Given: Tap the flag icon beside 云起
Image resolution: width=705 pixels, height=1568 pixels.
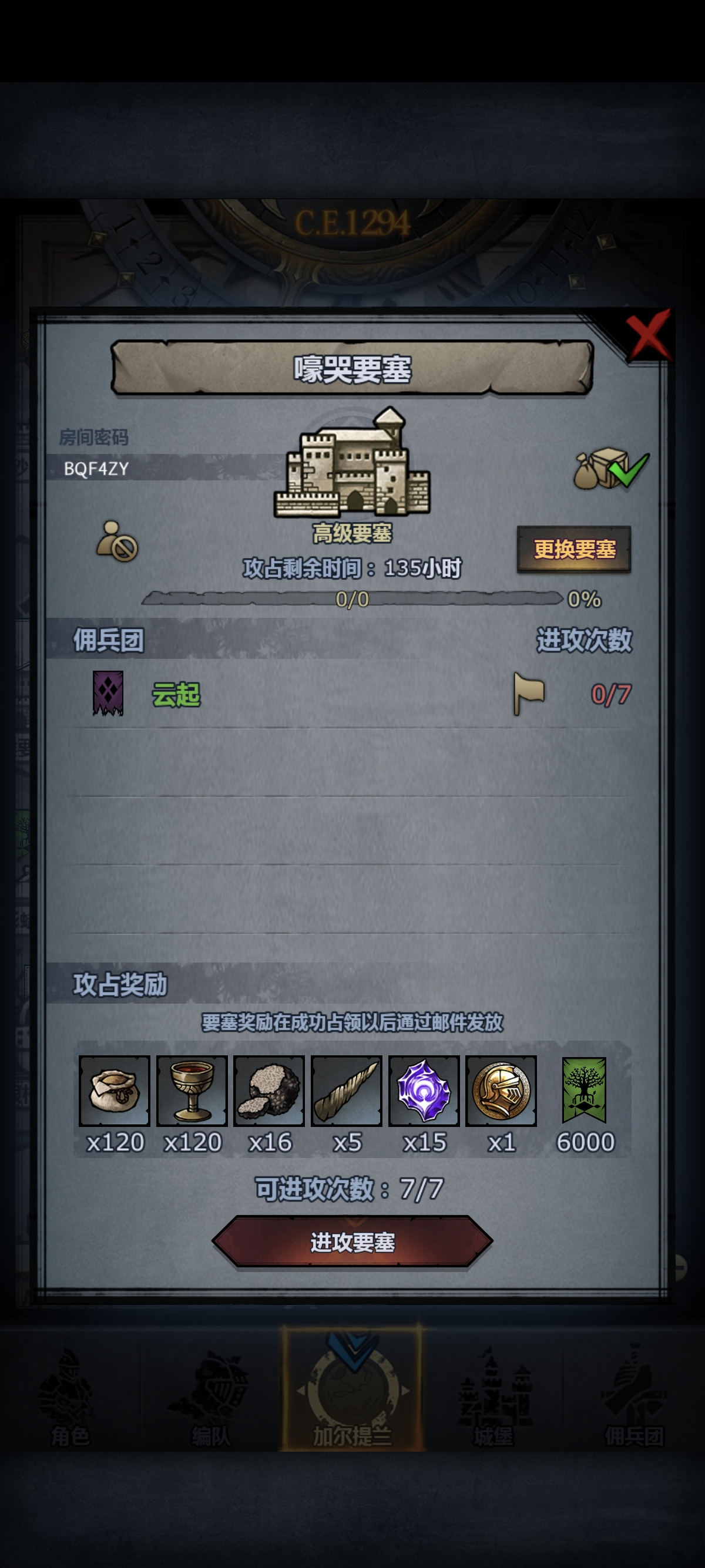Looking at the screenshot, I should click(528, 694).
